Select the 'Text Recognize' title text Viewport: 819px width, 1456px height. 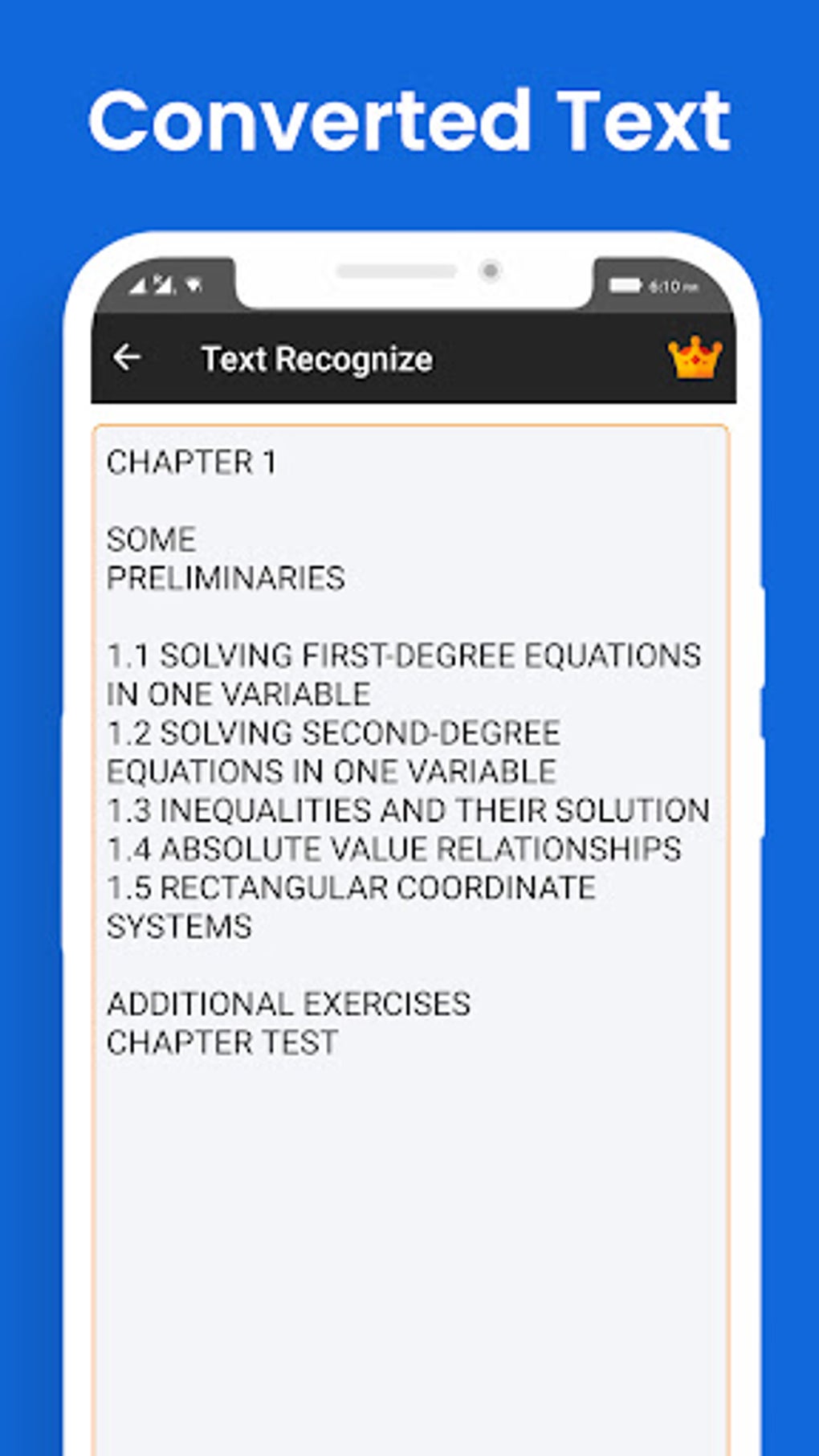tap(316, 359)
